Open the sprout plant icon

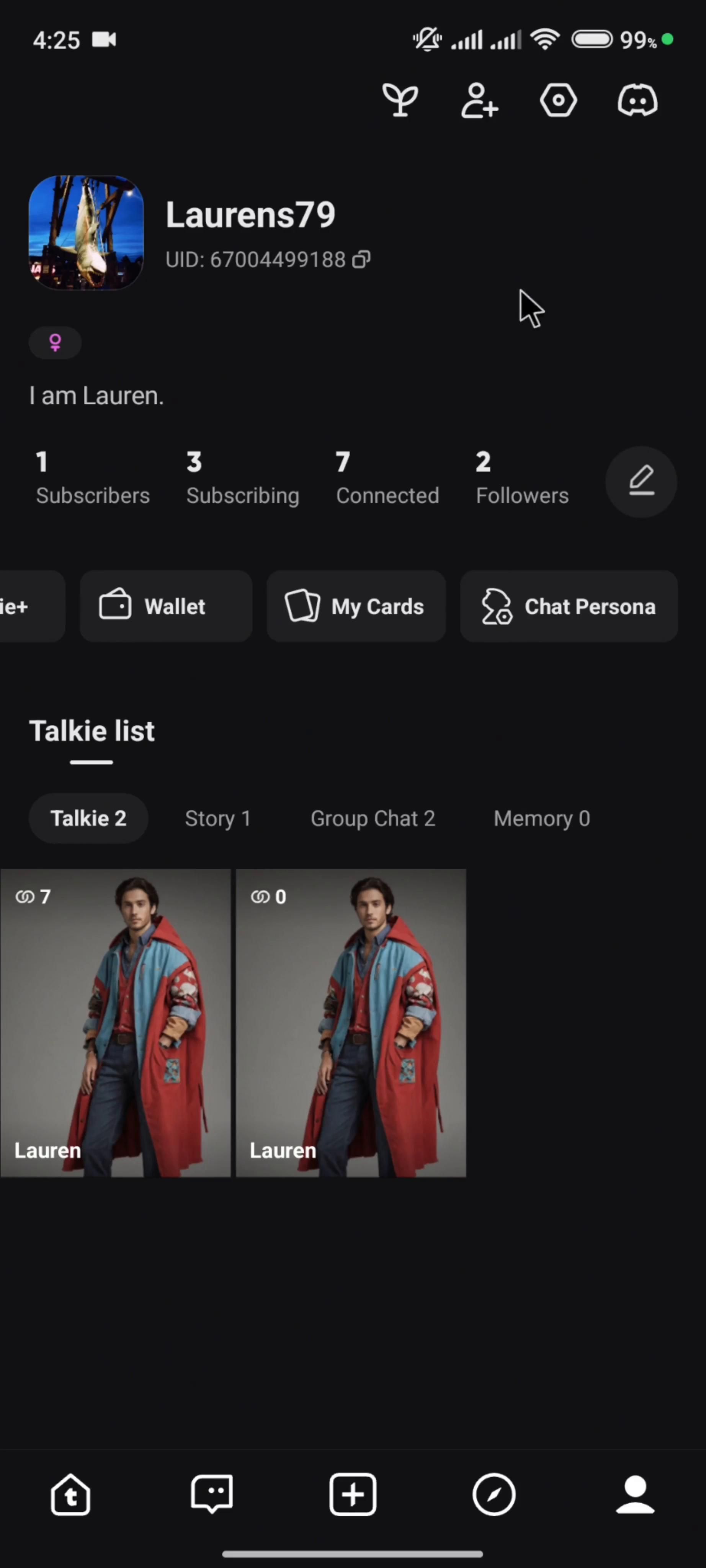click(400, 100)
